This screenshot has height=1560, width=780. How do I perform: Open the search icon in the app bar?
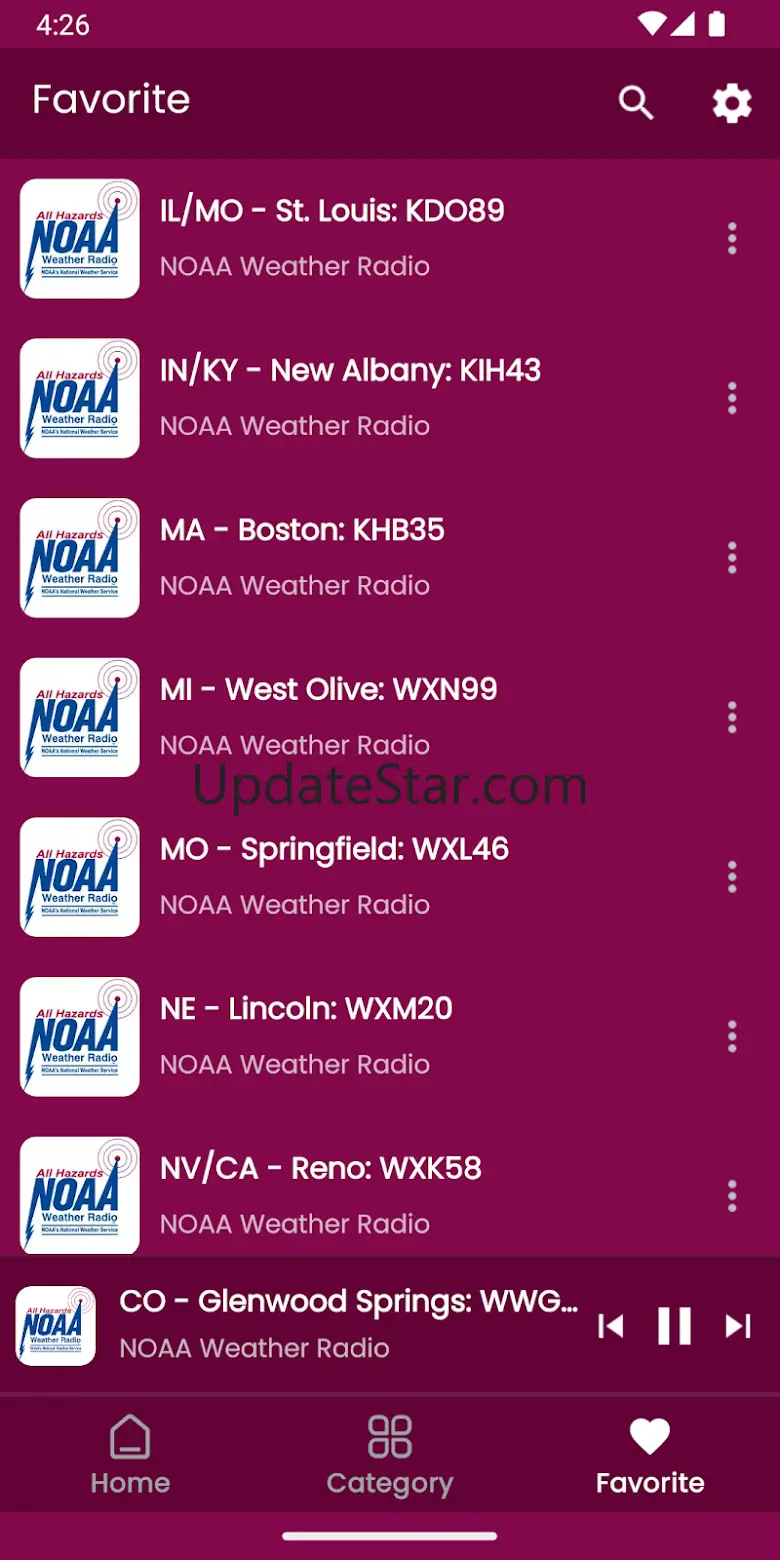pyautogui.click(x=636, y=102)
